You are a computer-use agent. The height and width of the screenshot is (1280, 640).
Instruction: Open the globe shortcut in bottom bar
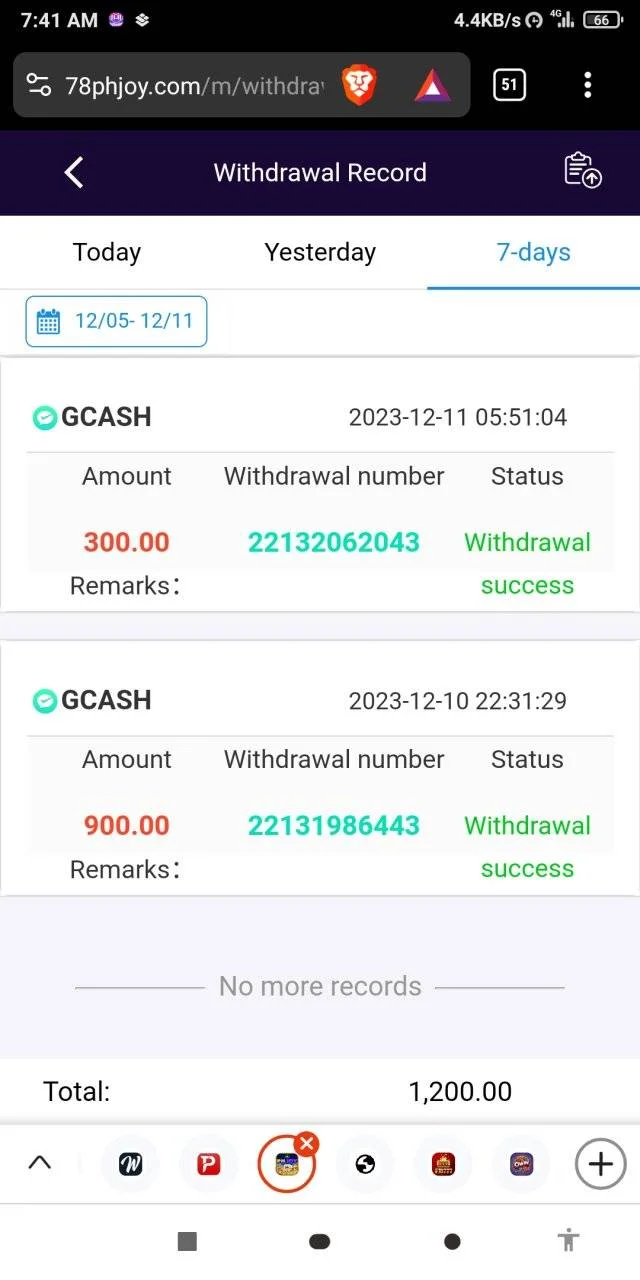tap(365, 1164)
